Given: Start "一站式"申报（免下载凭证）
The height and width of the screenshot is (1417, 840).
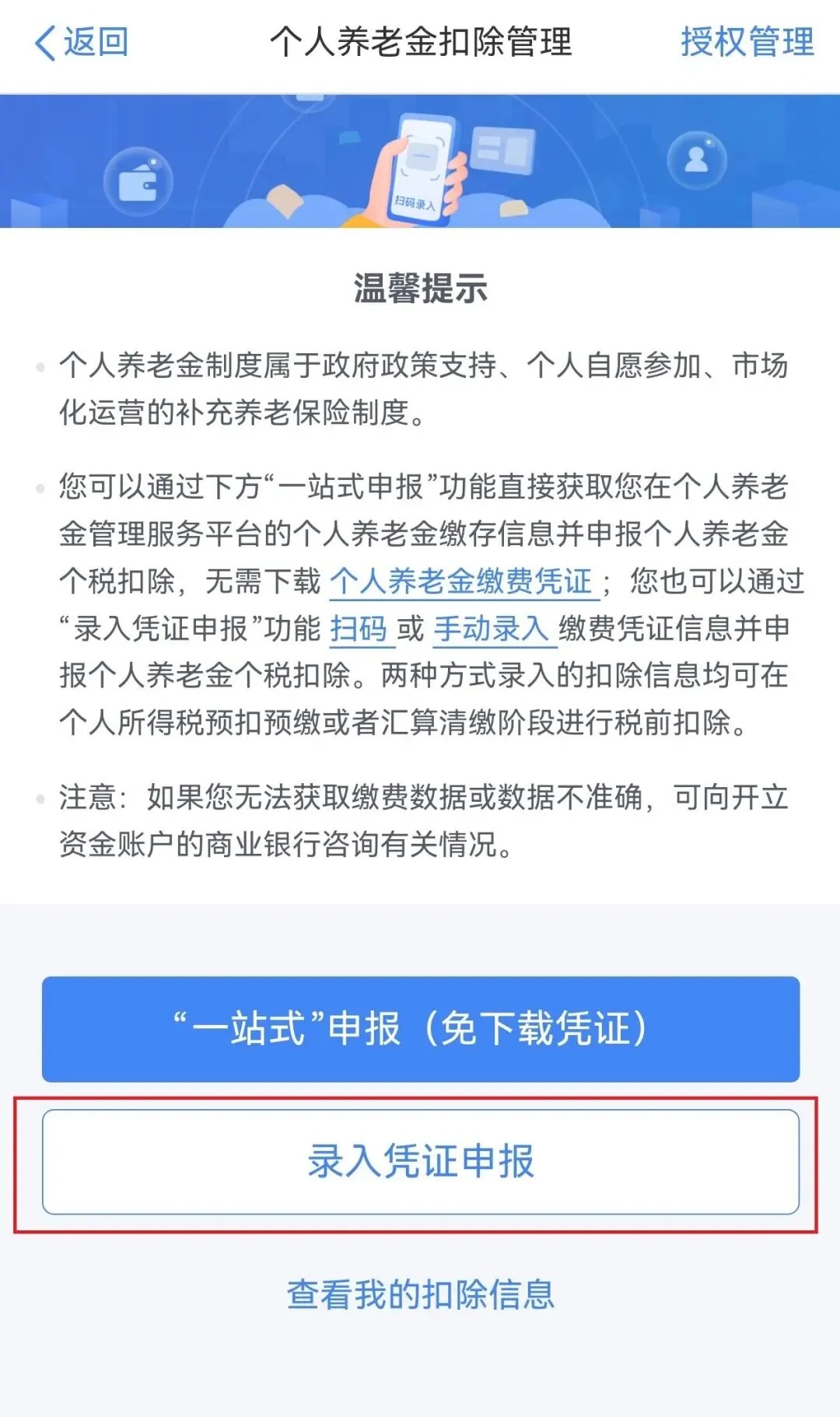Looking at the screenshot, I should point(421,1029).
